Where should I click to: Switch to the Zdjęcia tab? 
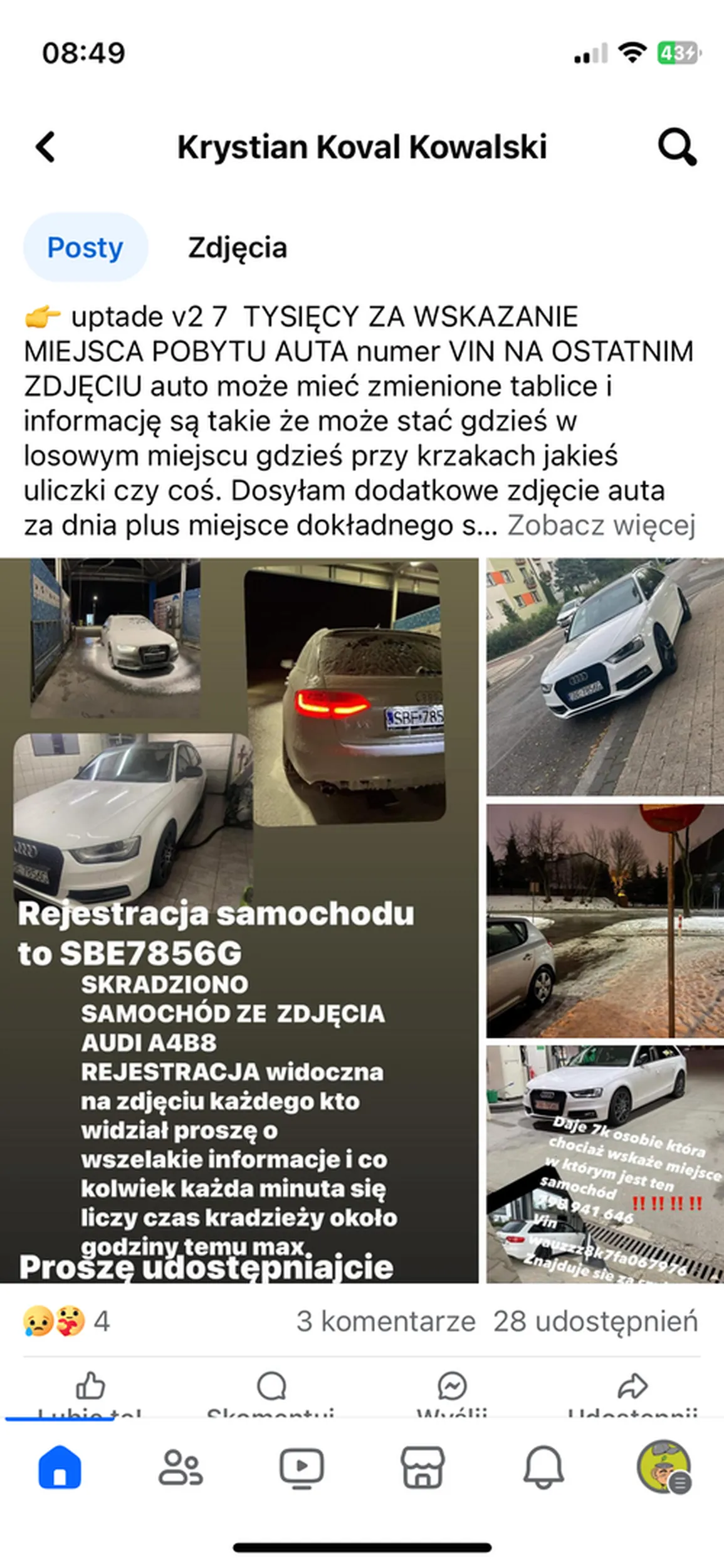pyautogui.click(x=238, y=247)
